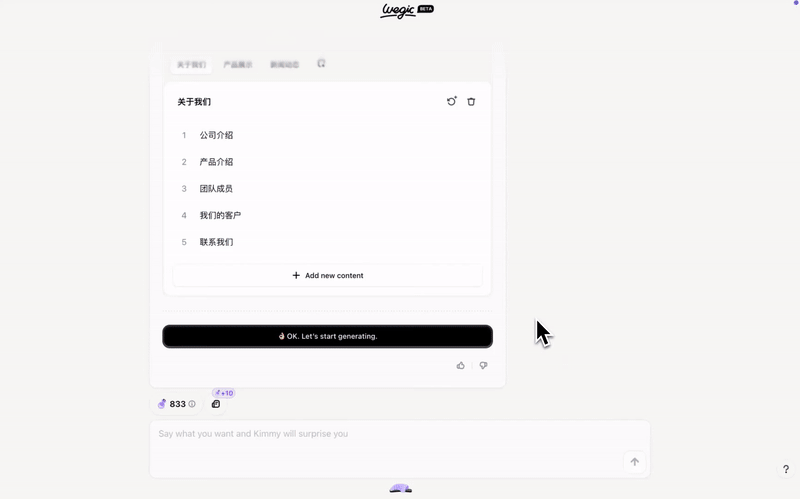Select the 我们的客户 row
Screen dimensions: 800x499
click(220, 215)
